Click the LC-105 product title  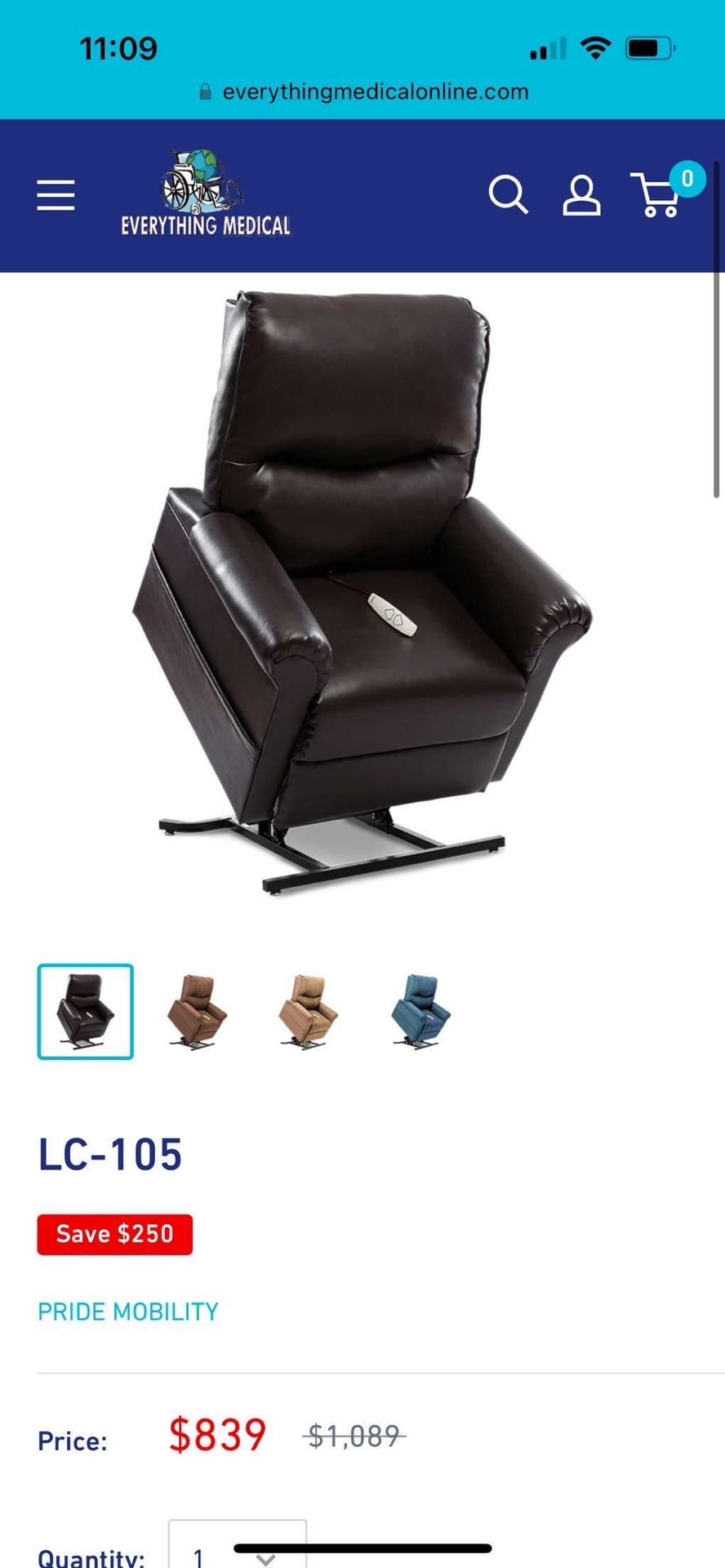[x=110, y=1154]
